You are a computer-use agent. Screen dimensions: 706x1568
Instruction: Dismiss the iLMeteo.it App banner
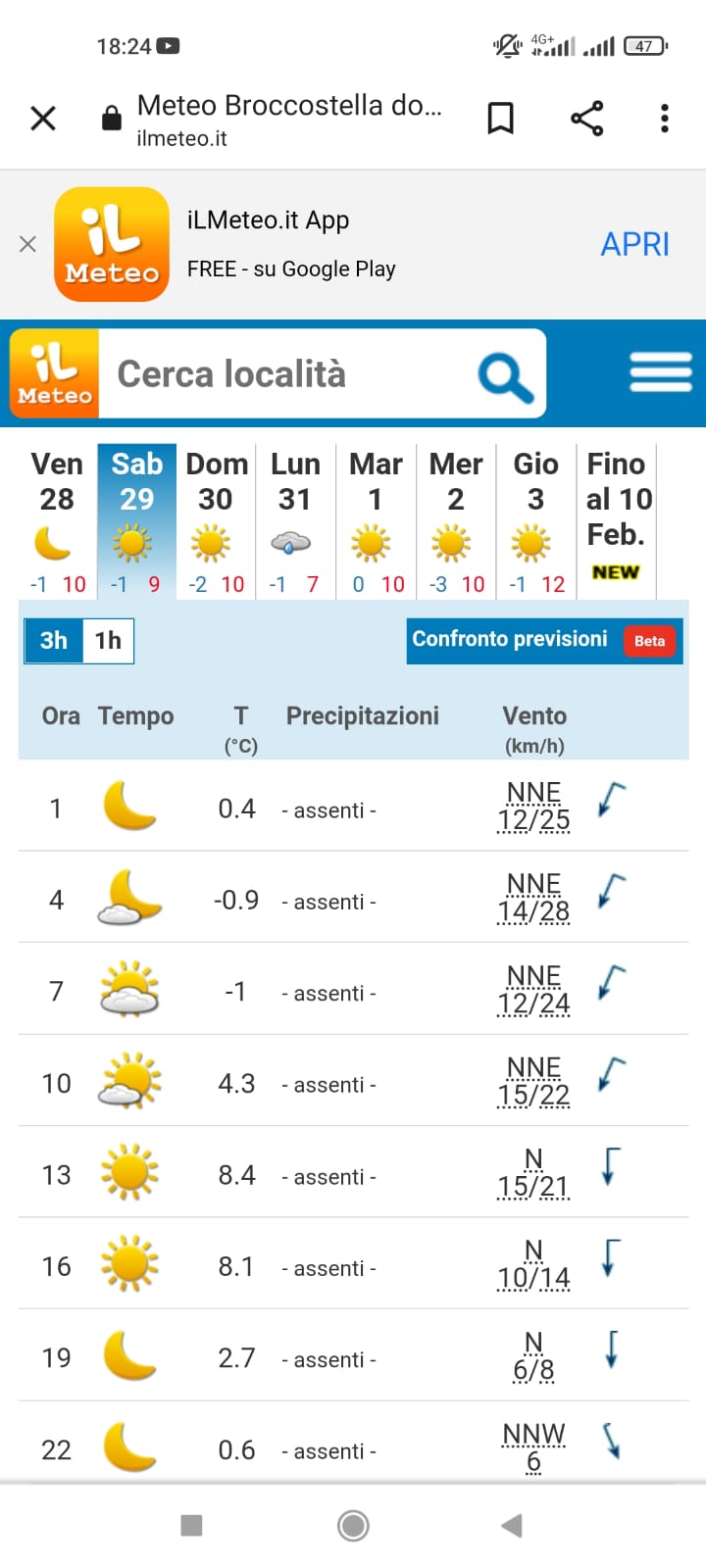coord(27,244)
